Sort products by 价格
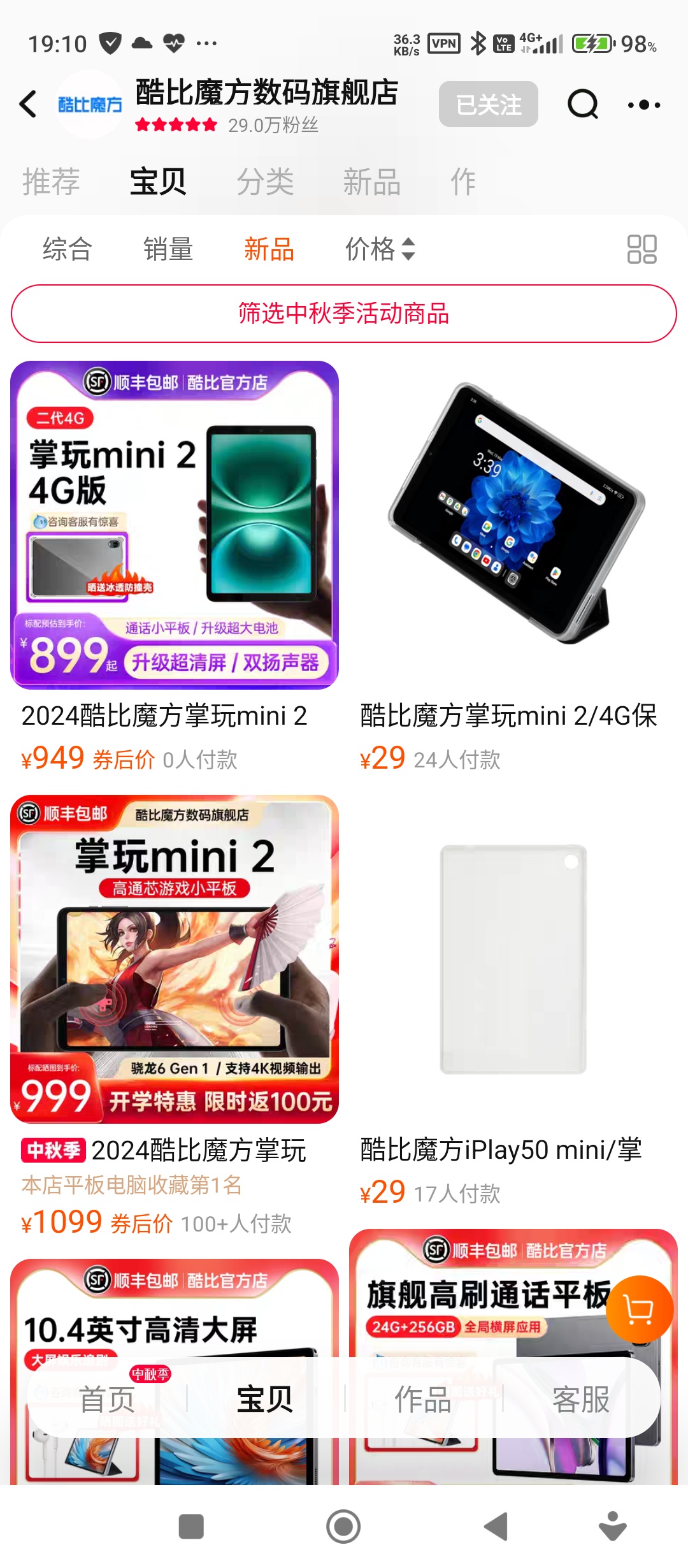Screen dimensions: 688x1568 point(380,249)
